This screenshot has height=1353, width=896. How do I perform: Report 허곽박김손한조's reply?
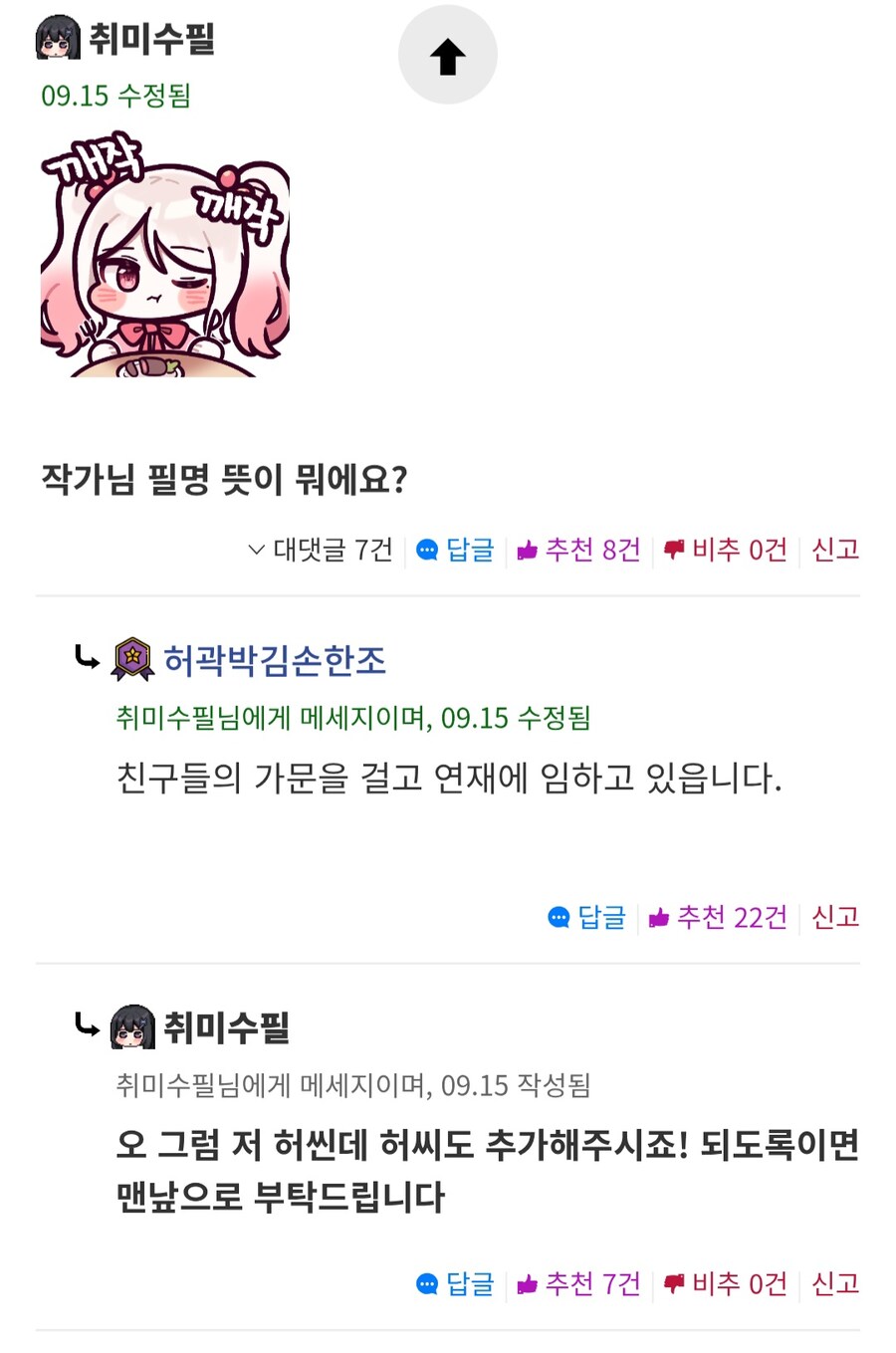point(835,917)
